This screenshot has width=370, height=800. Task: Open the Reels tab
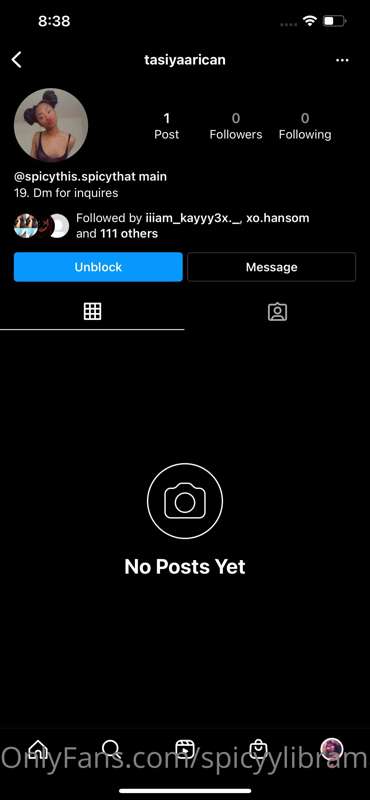point(185,749)
